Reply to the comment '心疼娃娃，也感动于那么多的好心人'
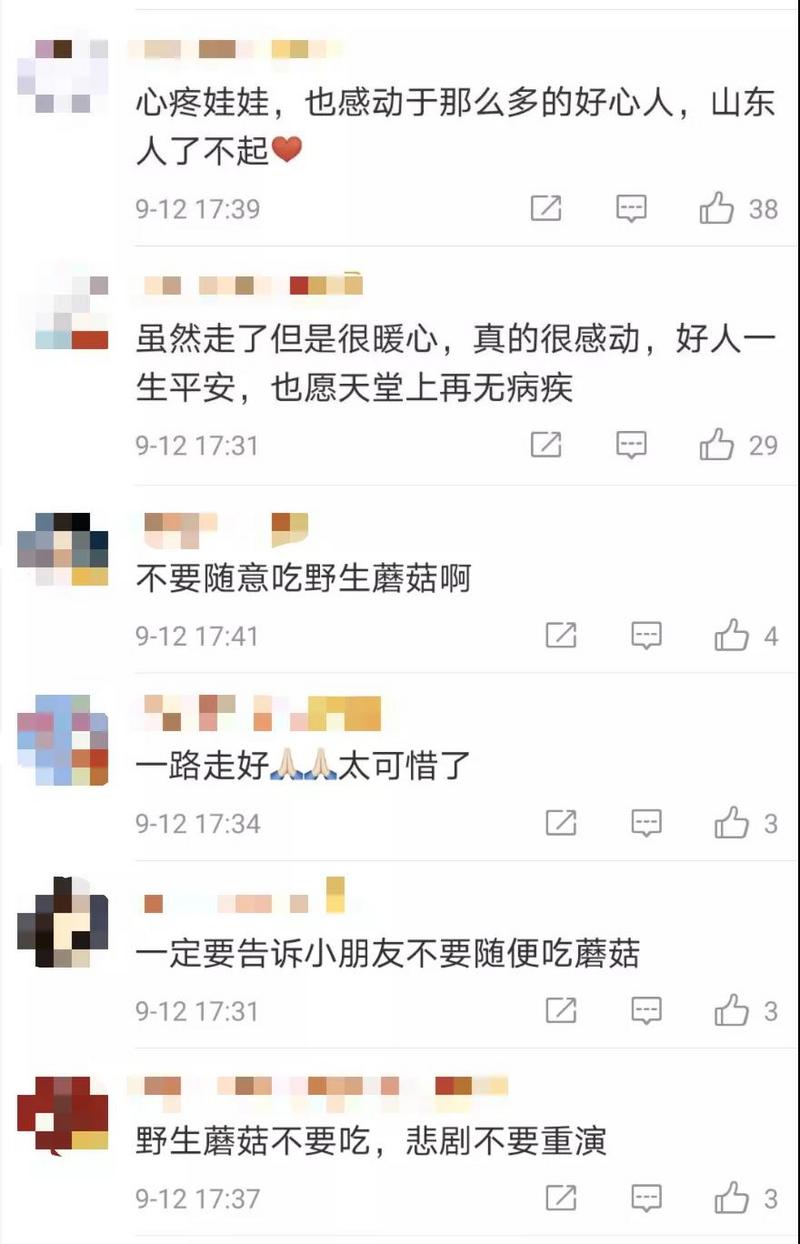 coord(631,208)
